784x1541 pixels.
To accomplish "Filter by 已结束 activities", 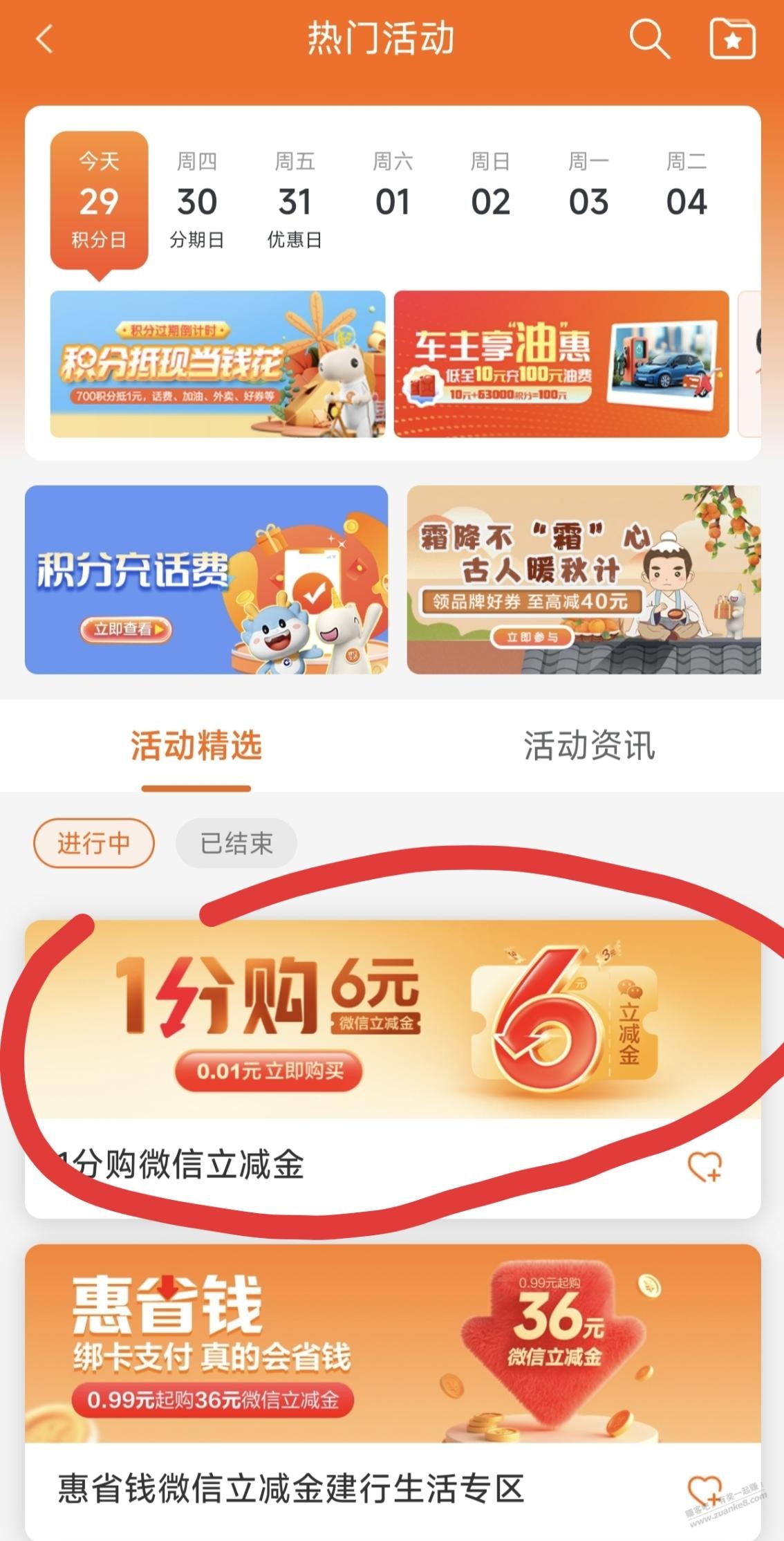I will pos(236,843).
